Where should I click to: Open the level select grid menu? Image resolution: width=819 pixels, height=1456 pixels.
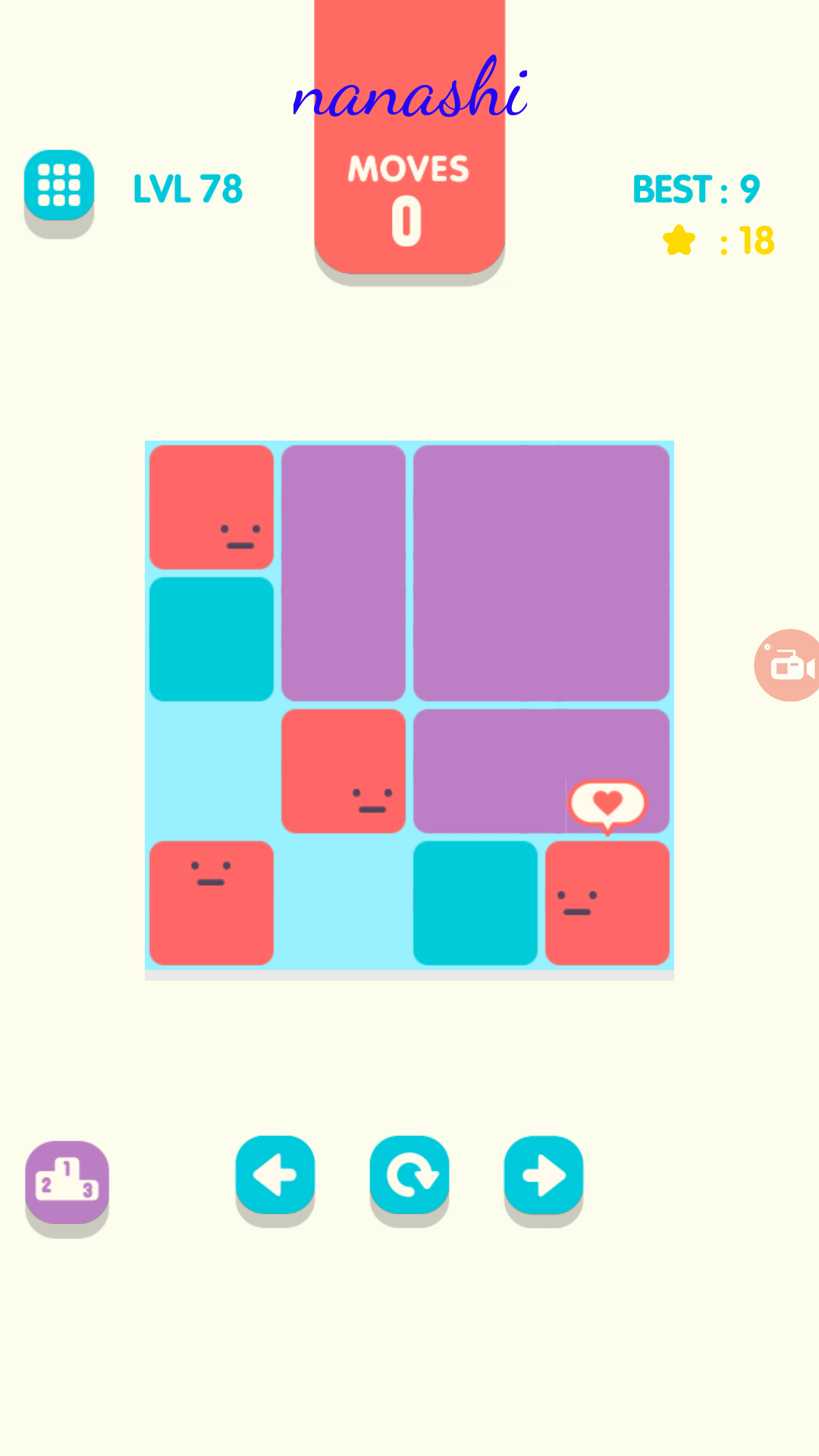tap(59, 186)
